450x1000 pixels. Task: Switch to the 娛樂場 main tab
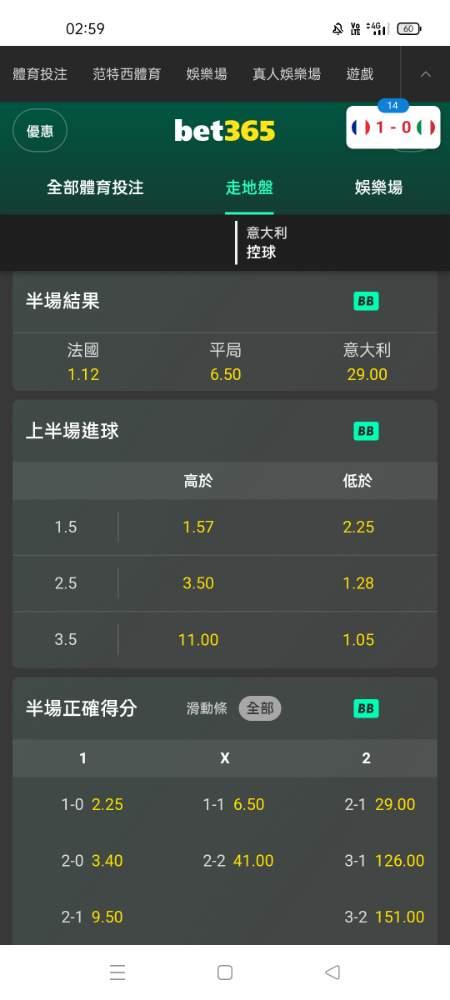379,188
